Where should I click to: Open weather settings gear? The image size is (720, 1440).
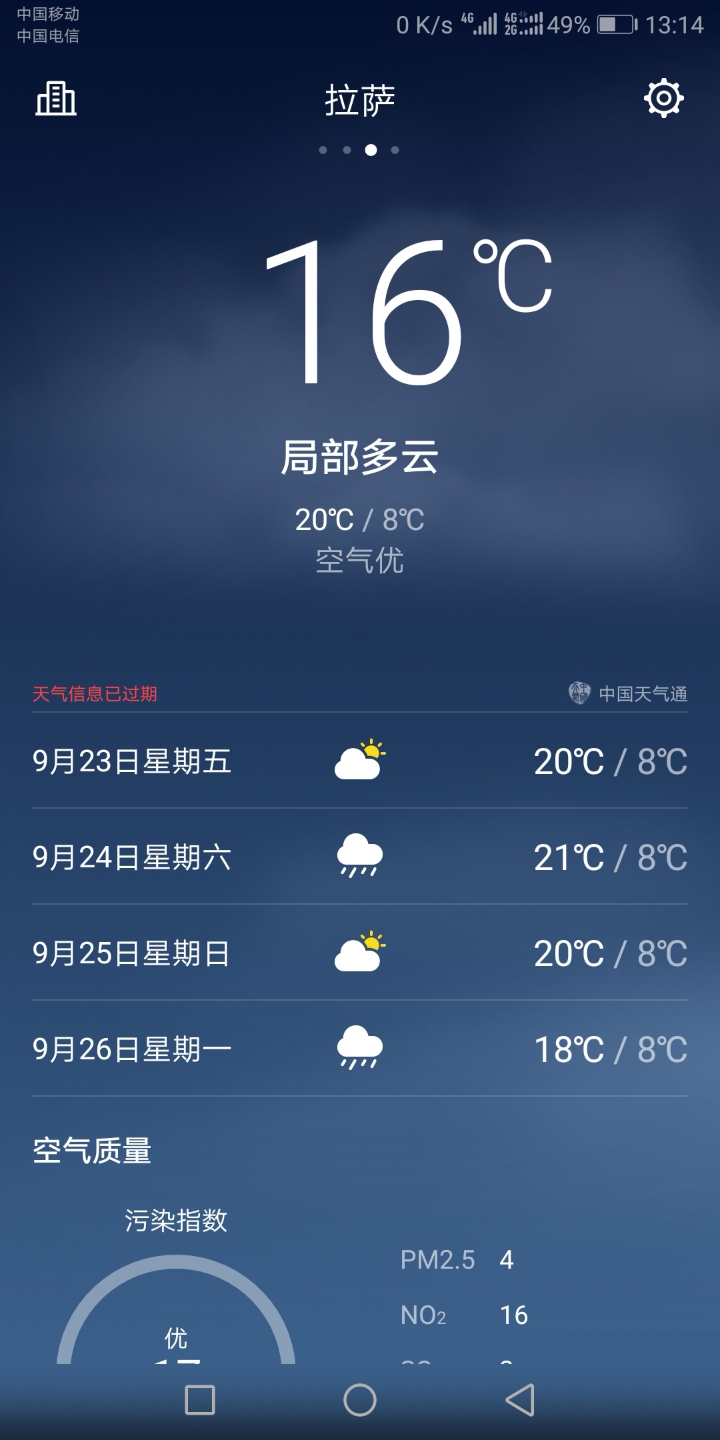click(x=664, y=98)
